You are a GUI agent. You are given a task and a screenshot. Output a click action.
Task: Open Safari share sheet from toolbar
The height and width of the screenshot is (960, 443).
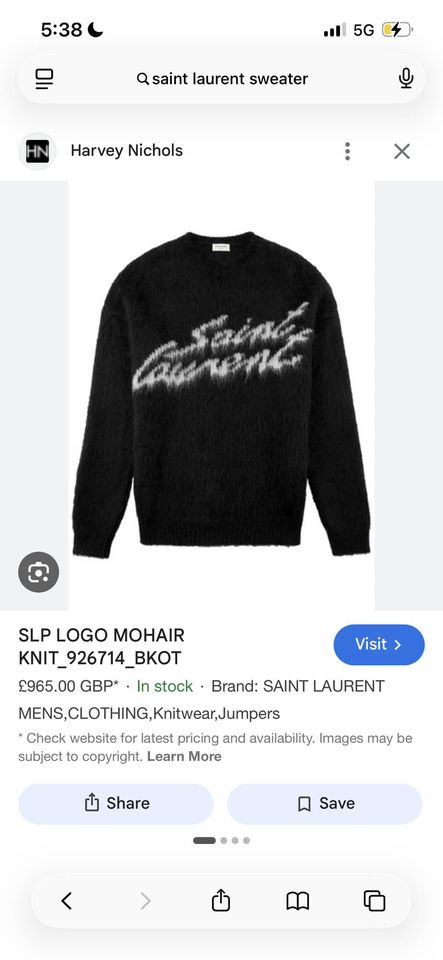pyautogui.click(x=221, y=900)
